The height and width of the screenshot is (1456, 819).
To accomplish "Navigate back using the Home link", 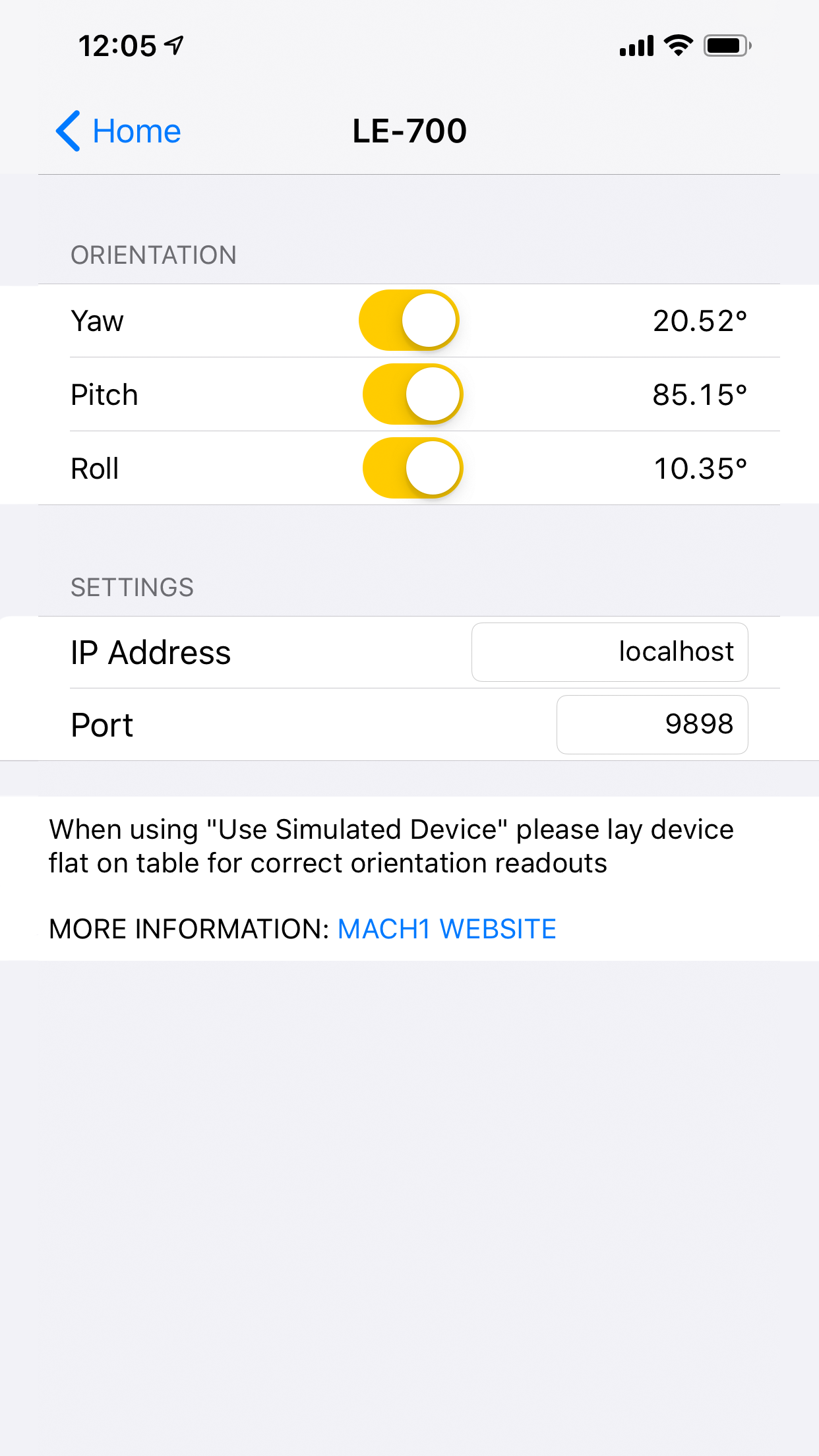I will point(136,131).
